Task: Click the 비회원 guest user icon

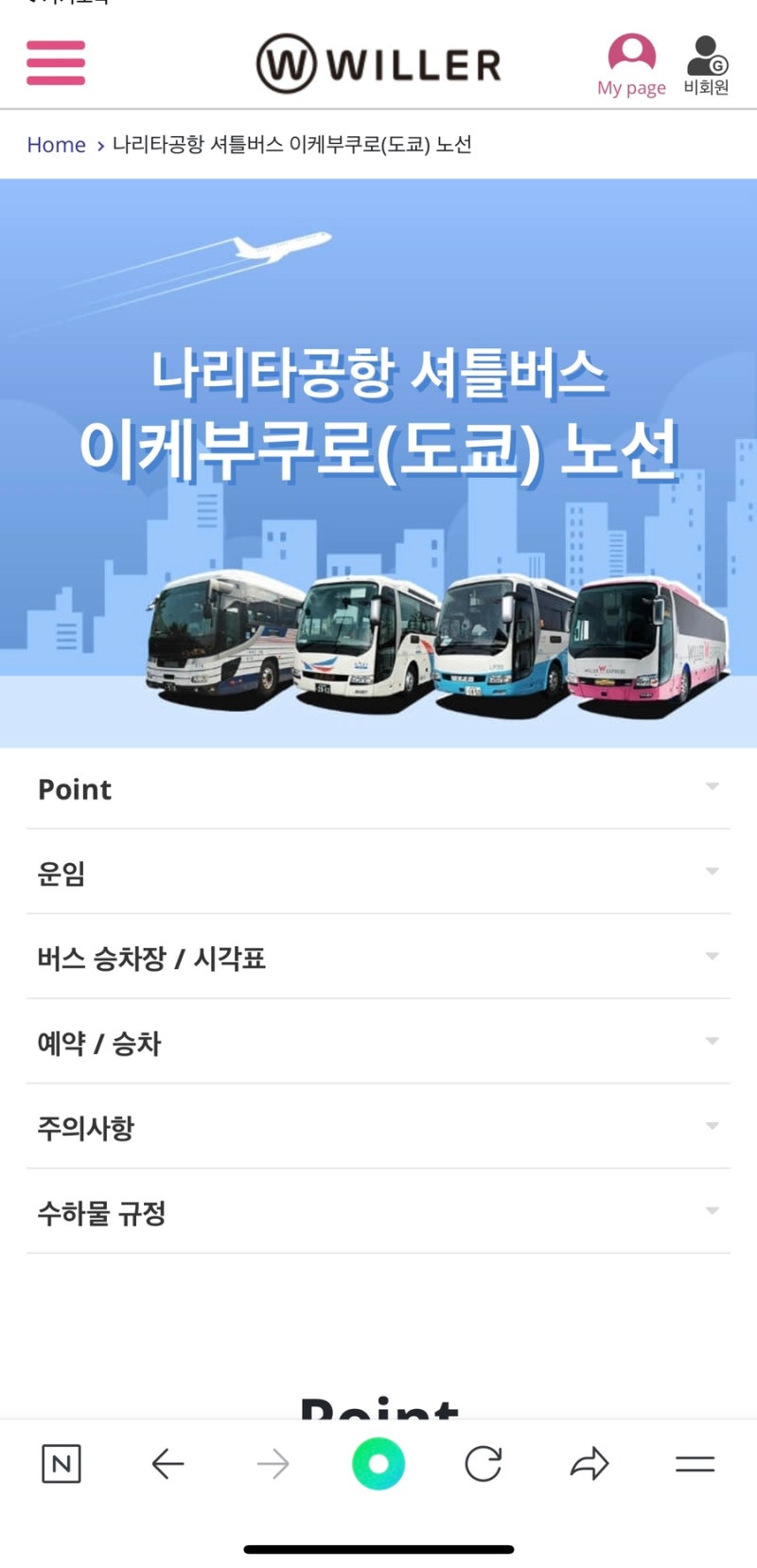Action: (x=706, y=55)
